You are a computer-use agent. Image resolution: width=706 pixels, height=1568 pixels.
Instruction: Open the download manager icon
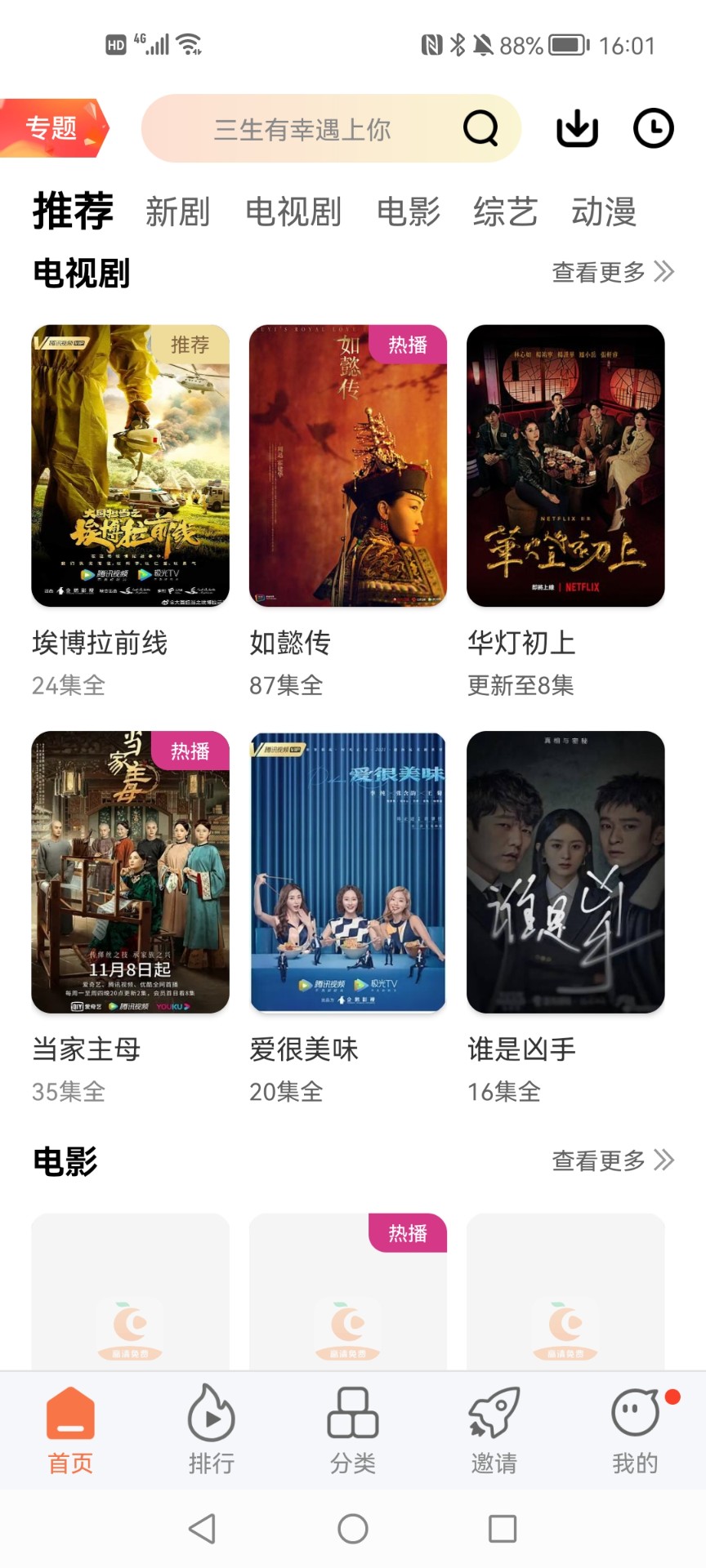[x=578, y=128]
